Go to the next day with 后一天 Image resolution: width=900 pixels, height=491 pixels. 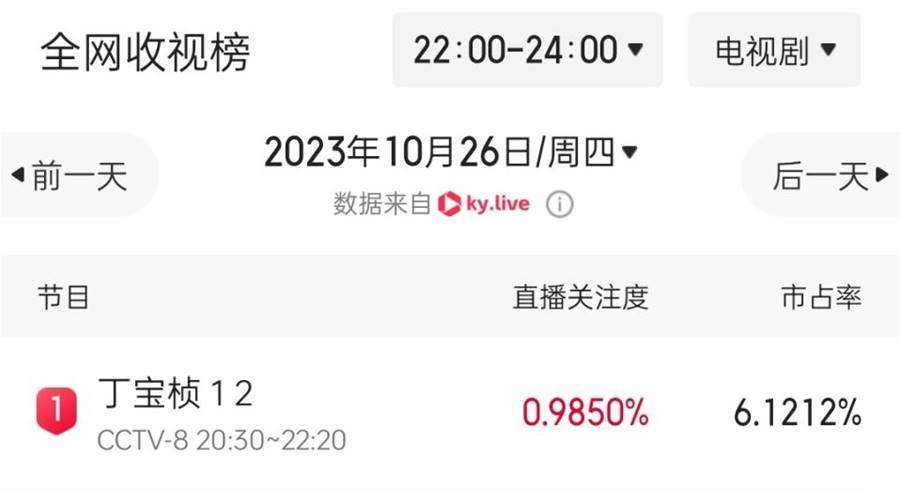[828, 176]
